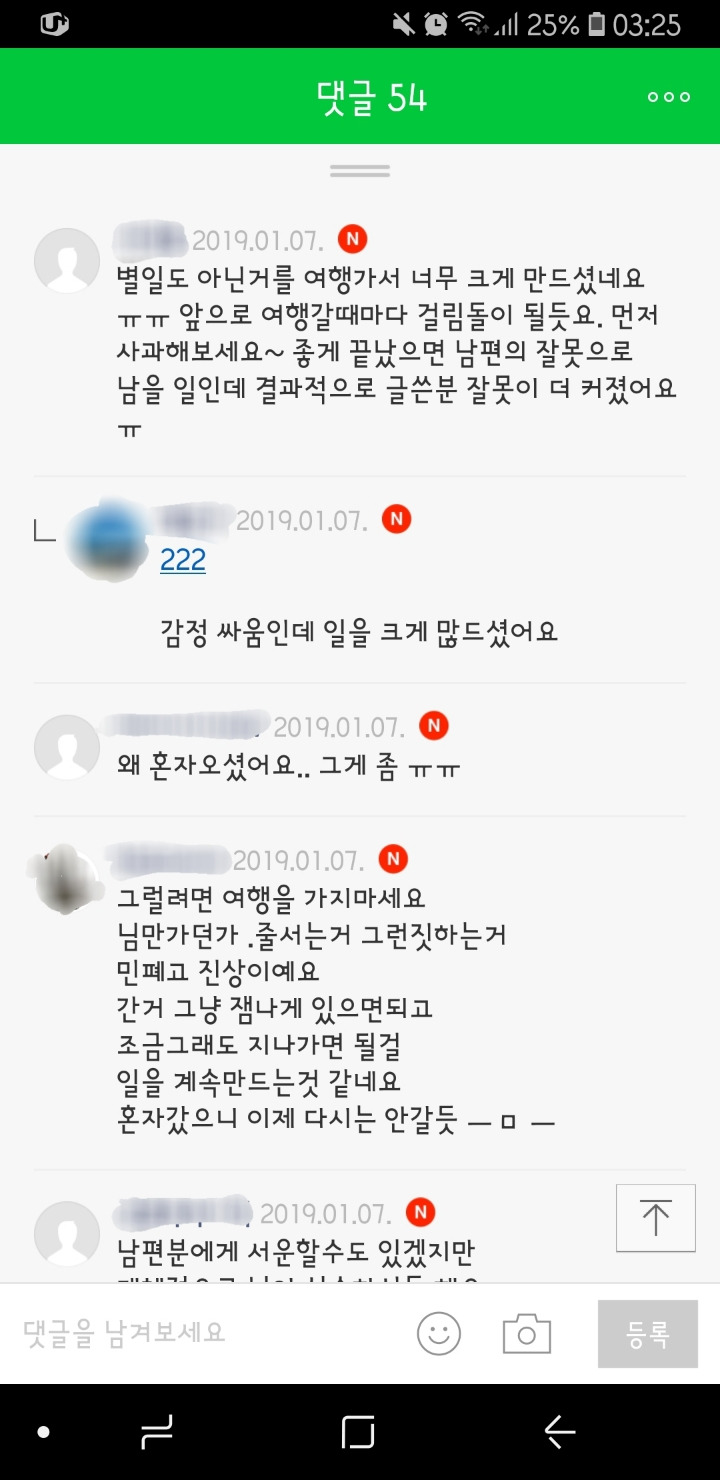Attach a photo with camera icon
Viewport: 720px width, 1480px height.
[526, 1333]
